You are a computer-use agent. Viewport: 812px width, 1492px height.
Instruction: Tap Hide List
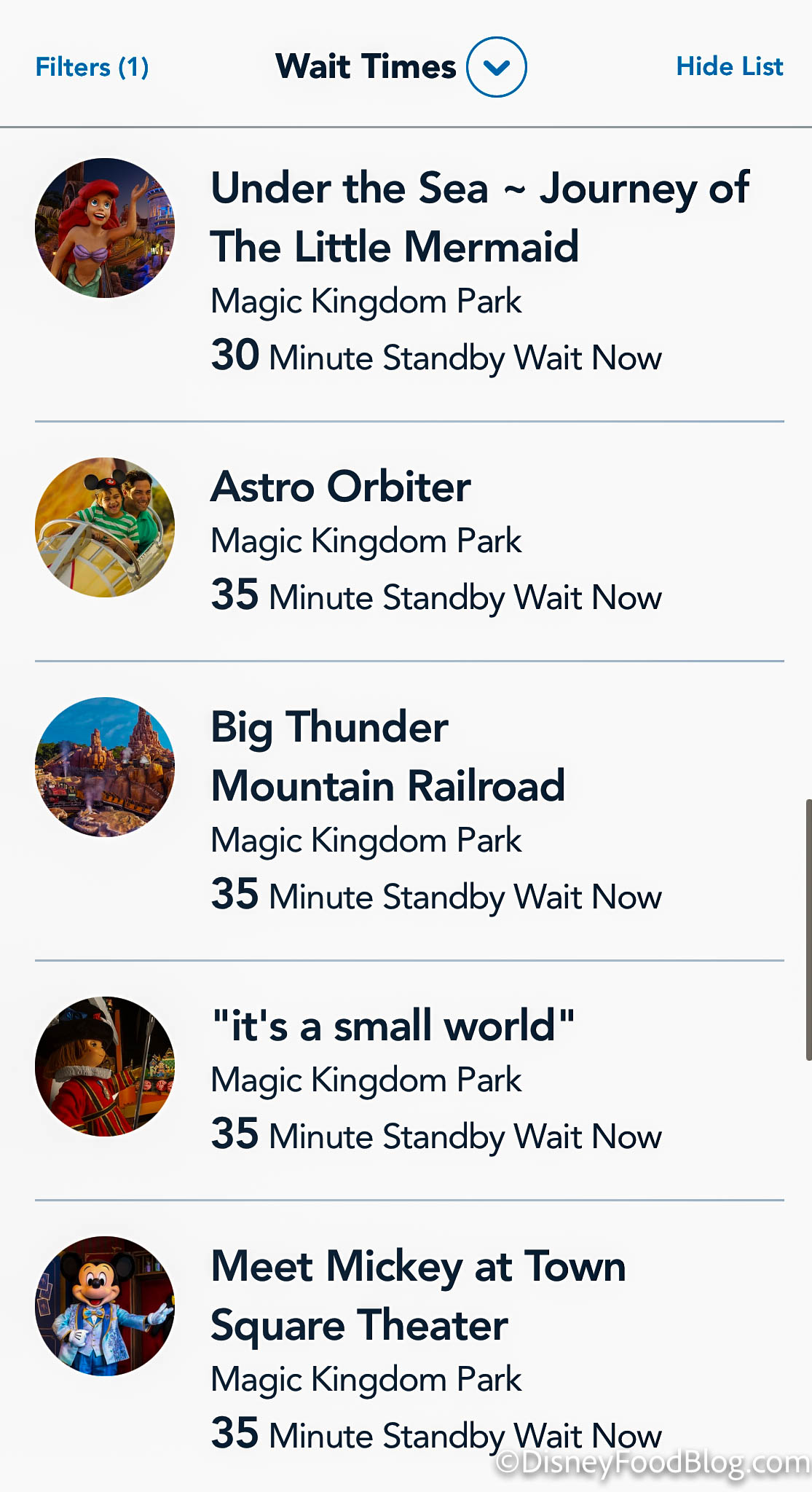729,66
